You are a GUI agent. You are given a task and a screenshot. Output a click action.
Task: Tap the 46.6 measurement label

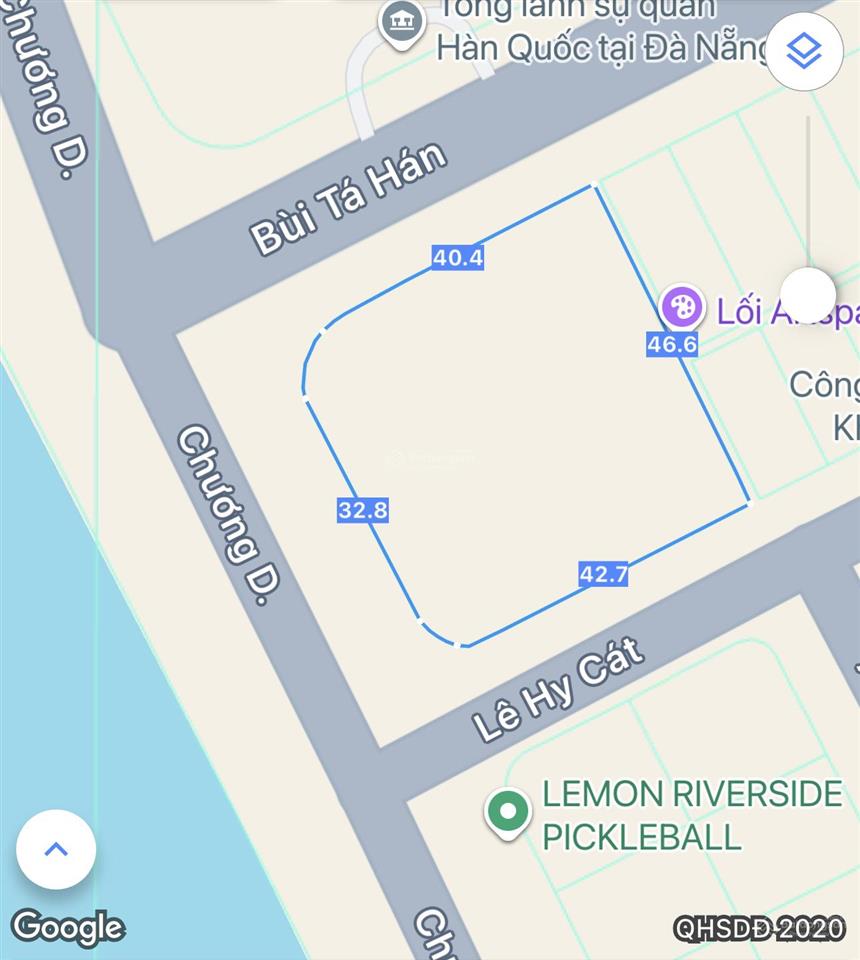(671, 343)
